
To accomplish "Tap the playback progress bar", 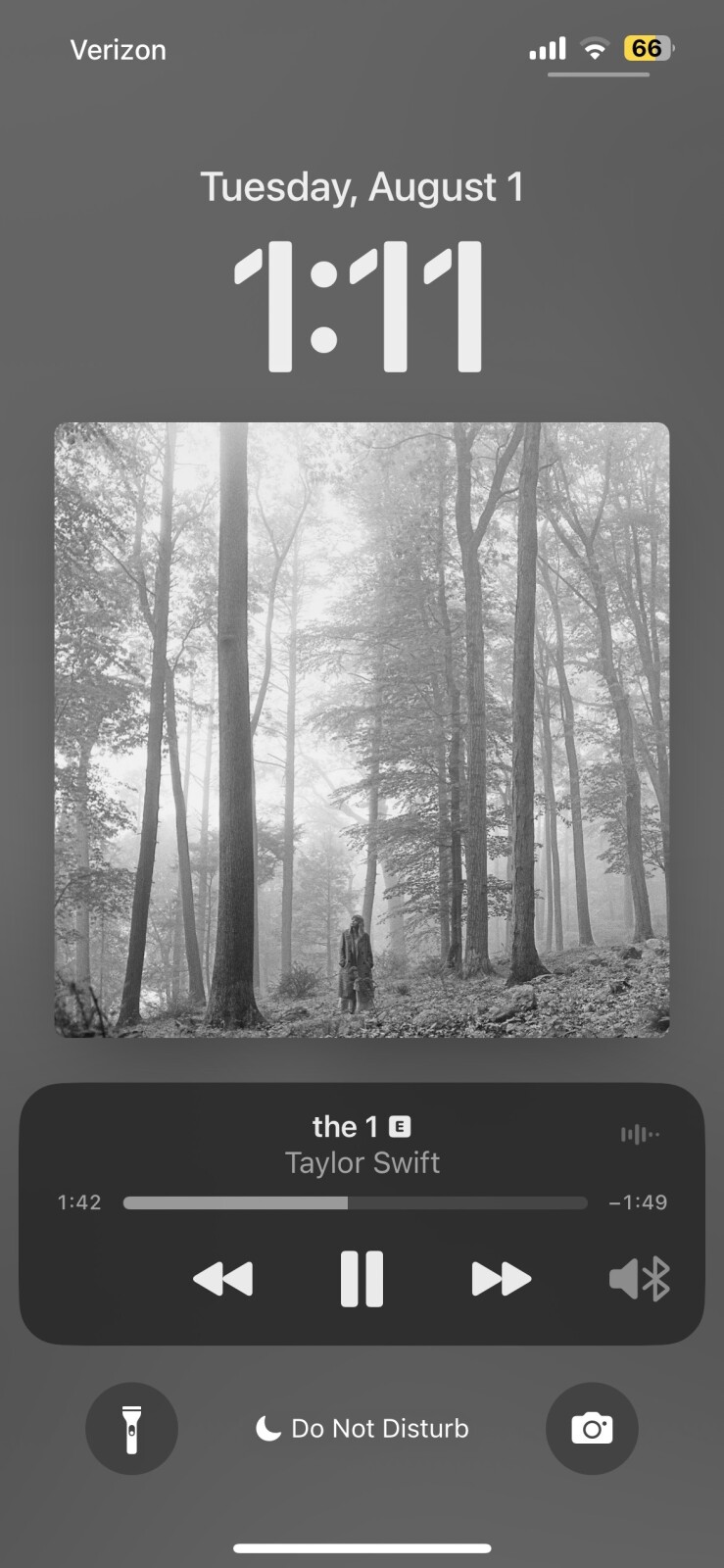I will 355,1202.
